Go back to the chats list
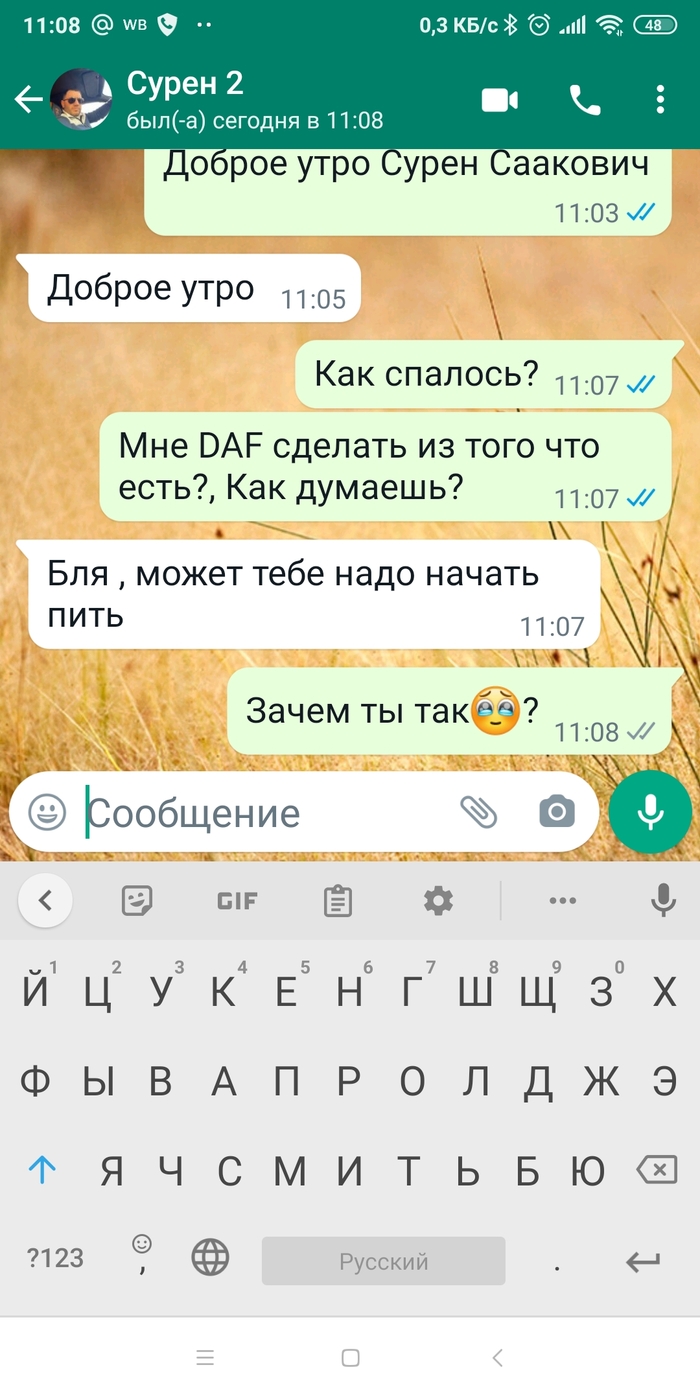 click(28, 99)
